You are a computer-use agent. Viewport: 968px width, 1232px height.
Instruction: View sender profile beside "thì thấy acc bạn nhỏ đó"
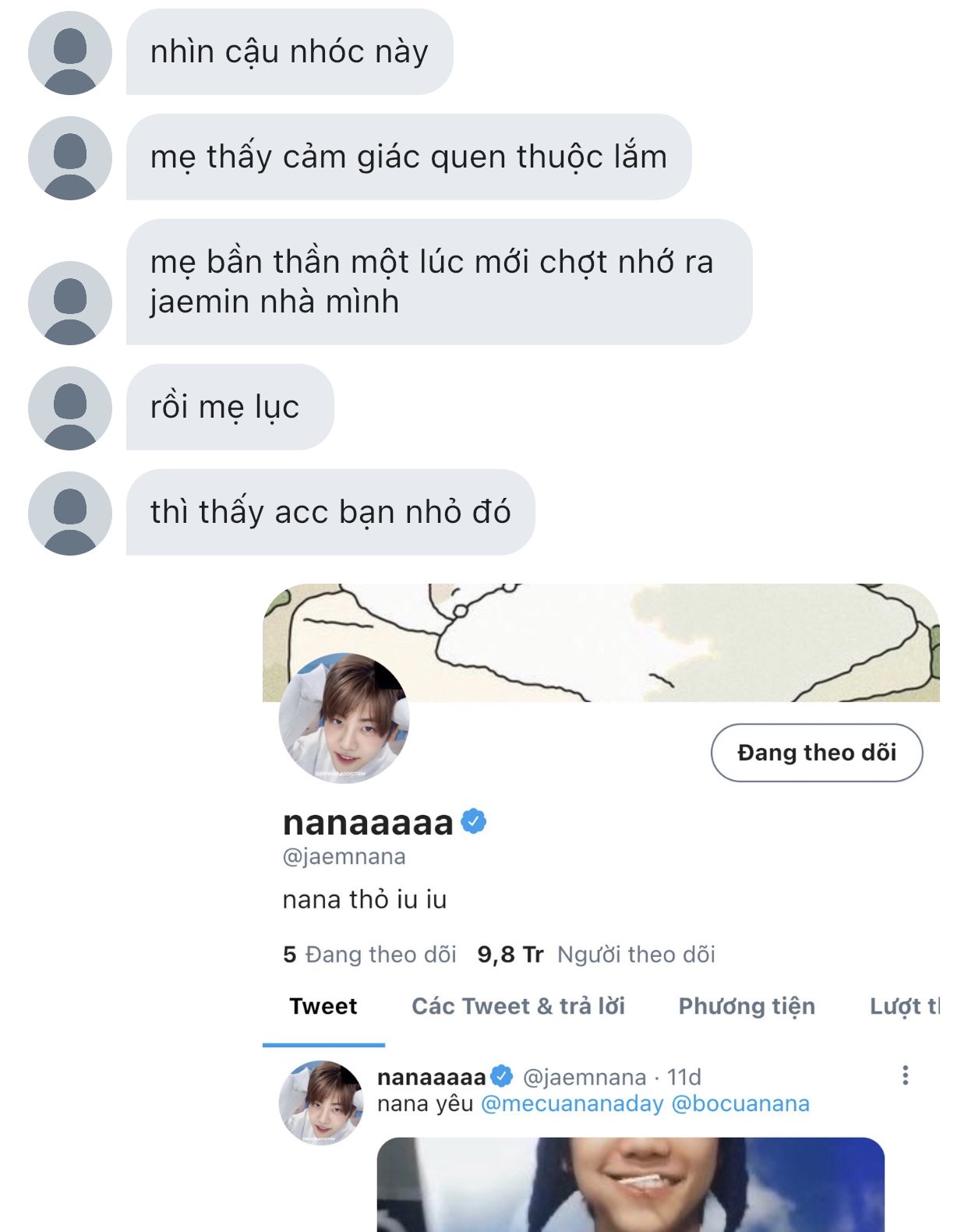click(70, 513)
